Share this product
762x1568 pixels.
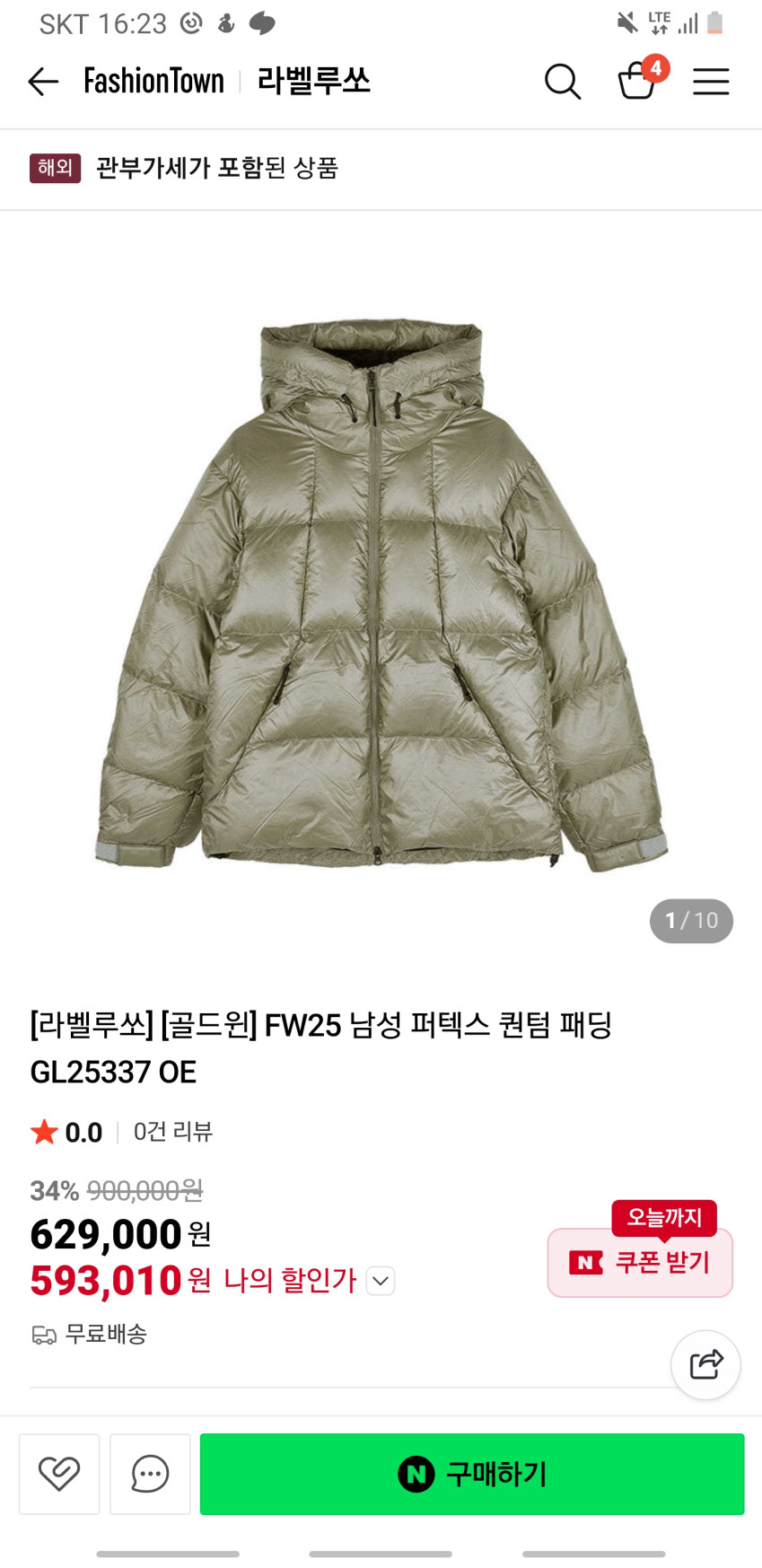tap(705, 1364)
